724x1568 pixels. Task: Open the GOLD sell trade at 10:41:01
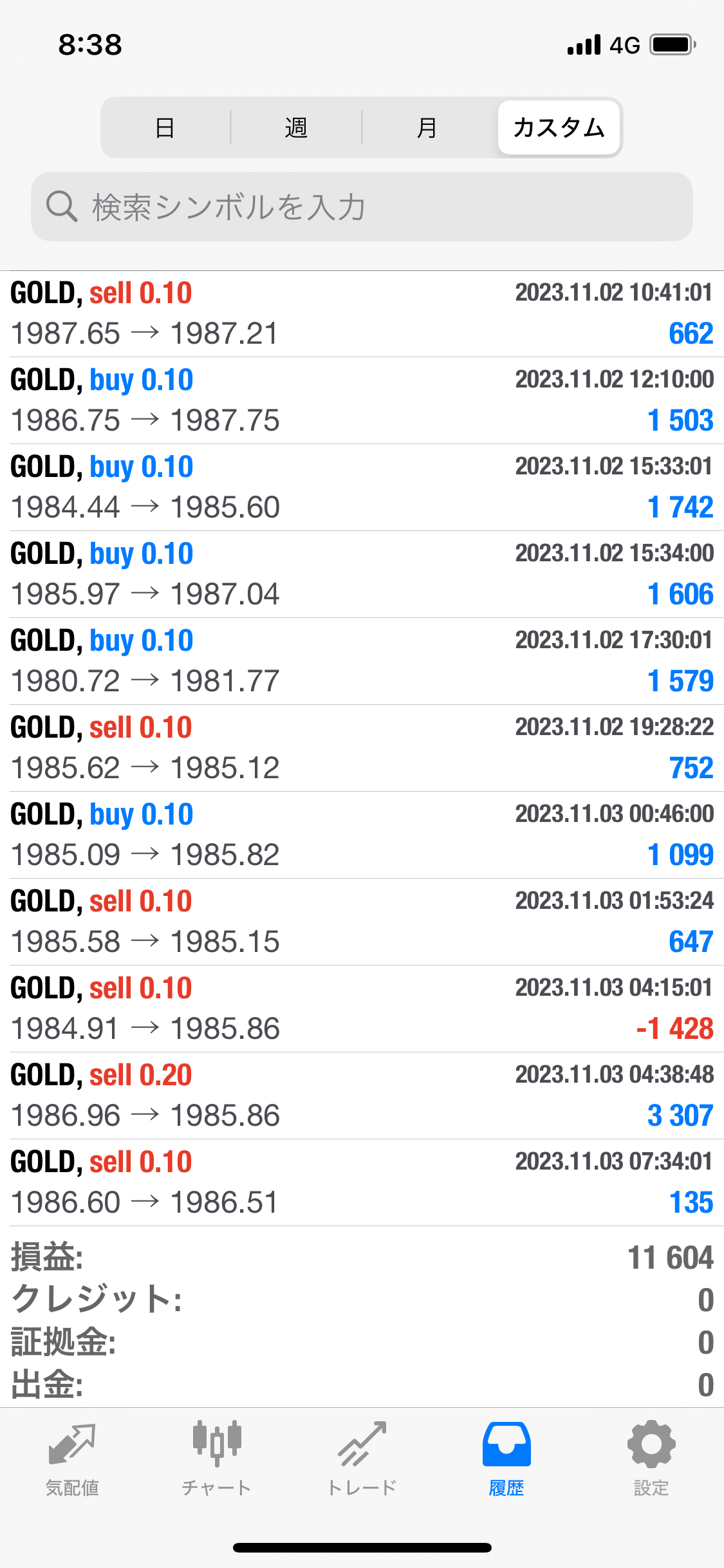tap(362, 314)
